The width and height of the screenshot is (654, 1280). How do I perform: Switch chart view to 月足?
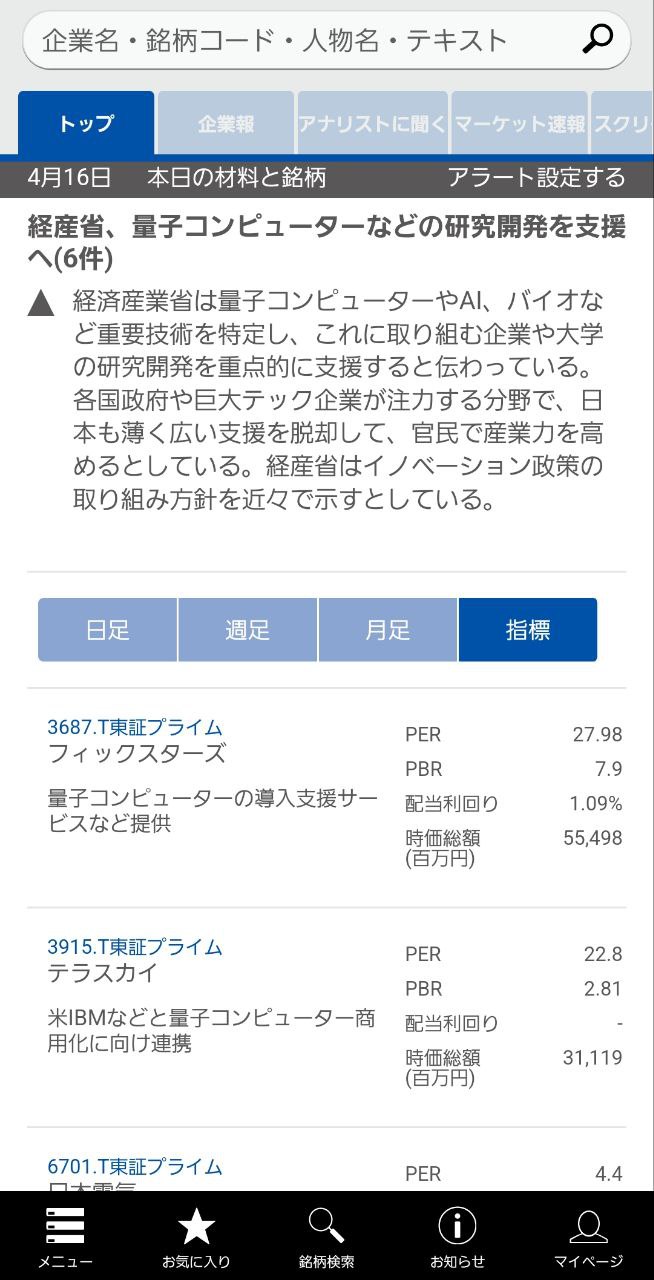[x=387, y=630]
